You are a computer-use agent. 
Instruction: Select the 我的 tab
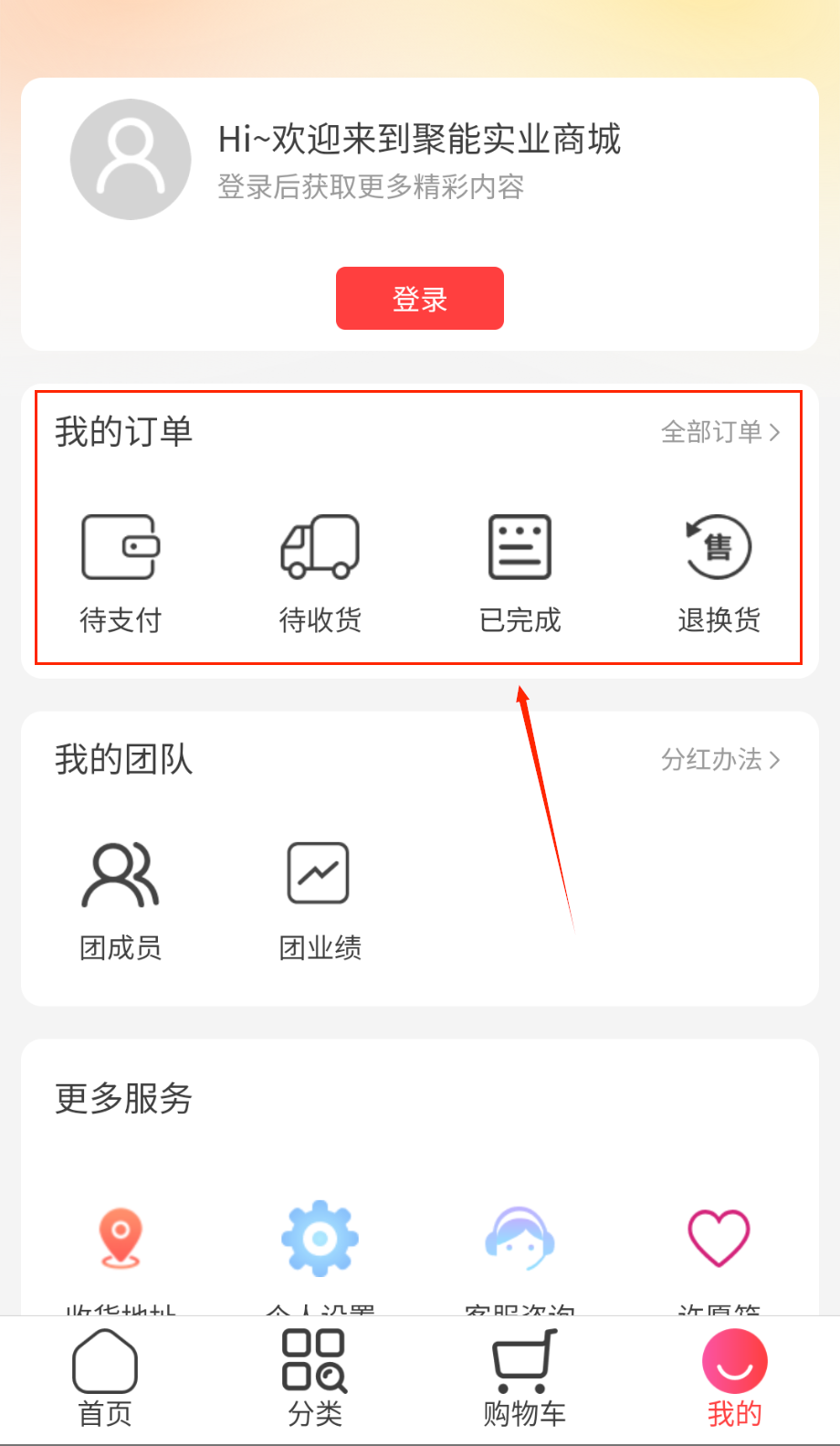pos(734,1379)
